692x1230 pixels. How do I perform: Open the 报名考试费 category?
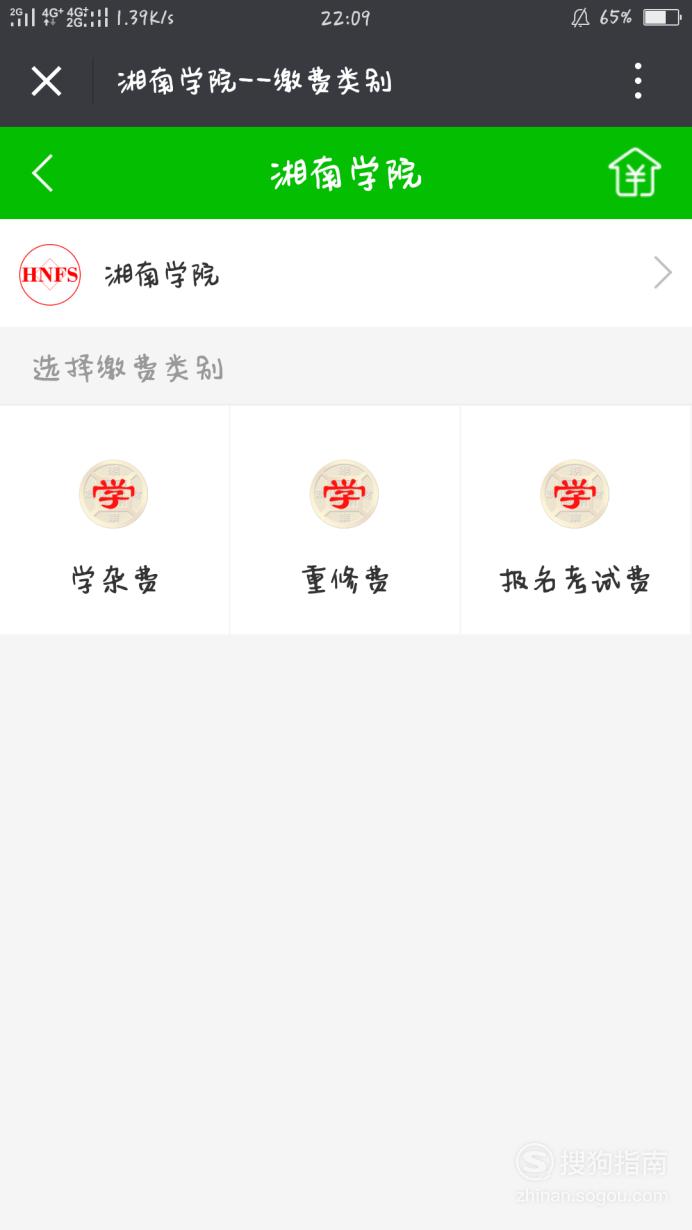tap(575, 520)
